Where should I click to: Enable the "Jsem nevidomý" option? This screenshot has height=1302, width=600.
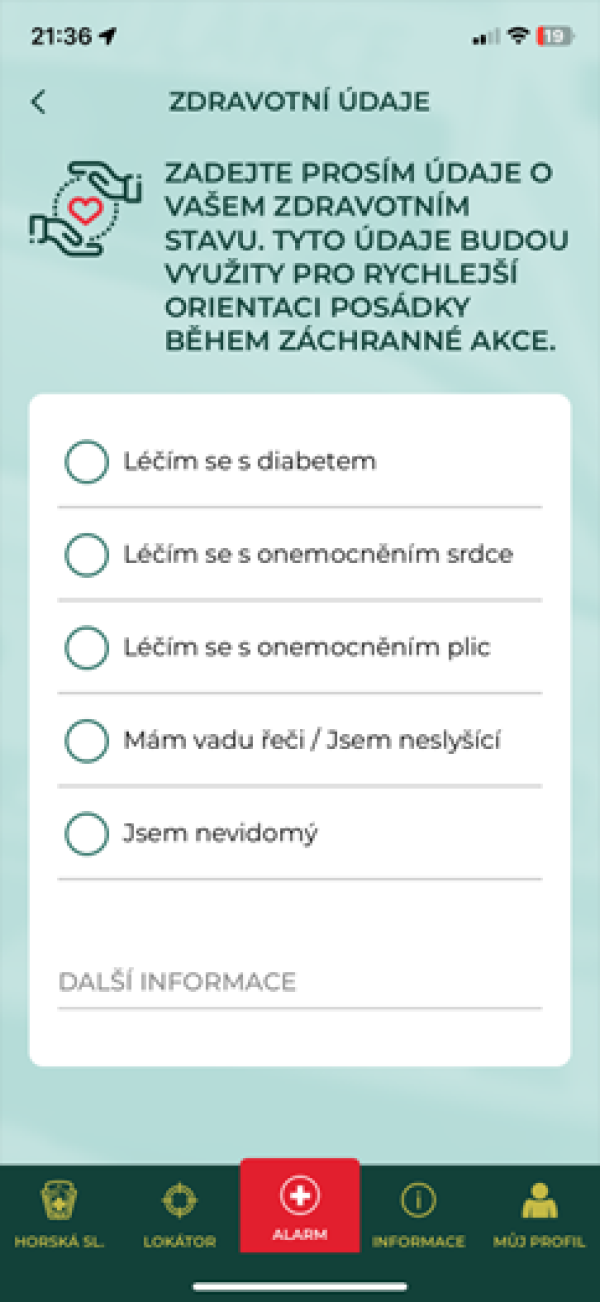click(300, 834)
